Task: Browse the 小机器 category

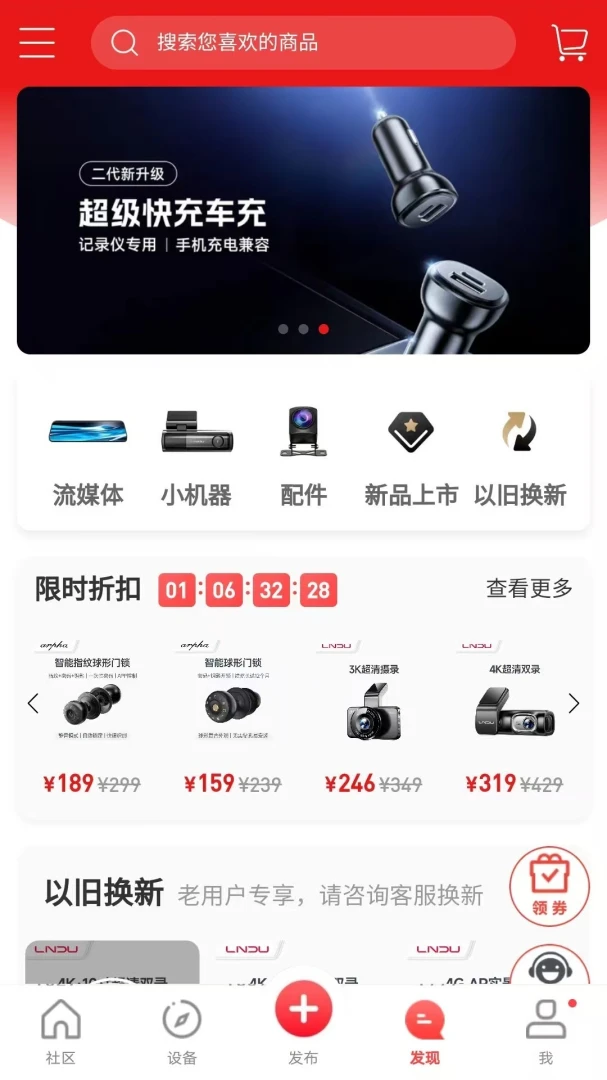Action: coord(196,456)
